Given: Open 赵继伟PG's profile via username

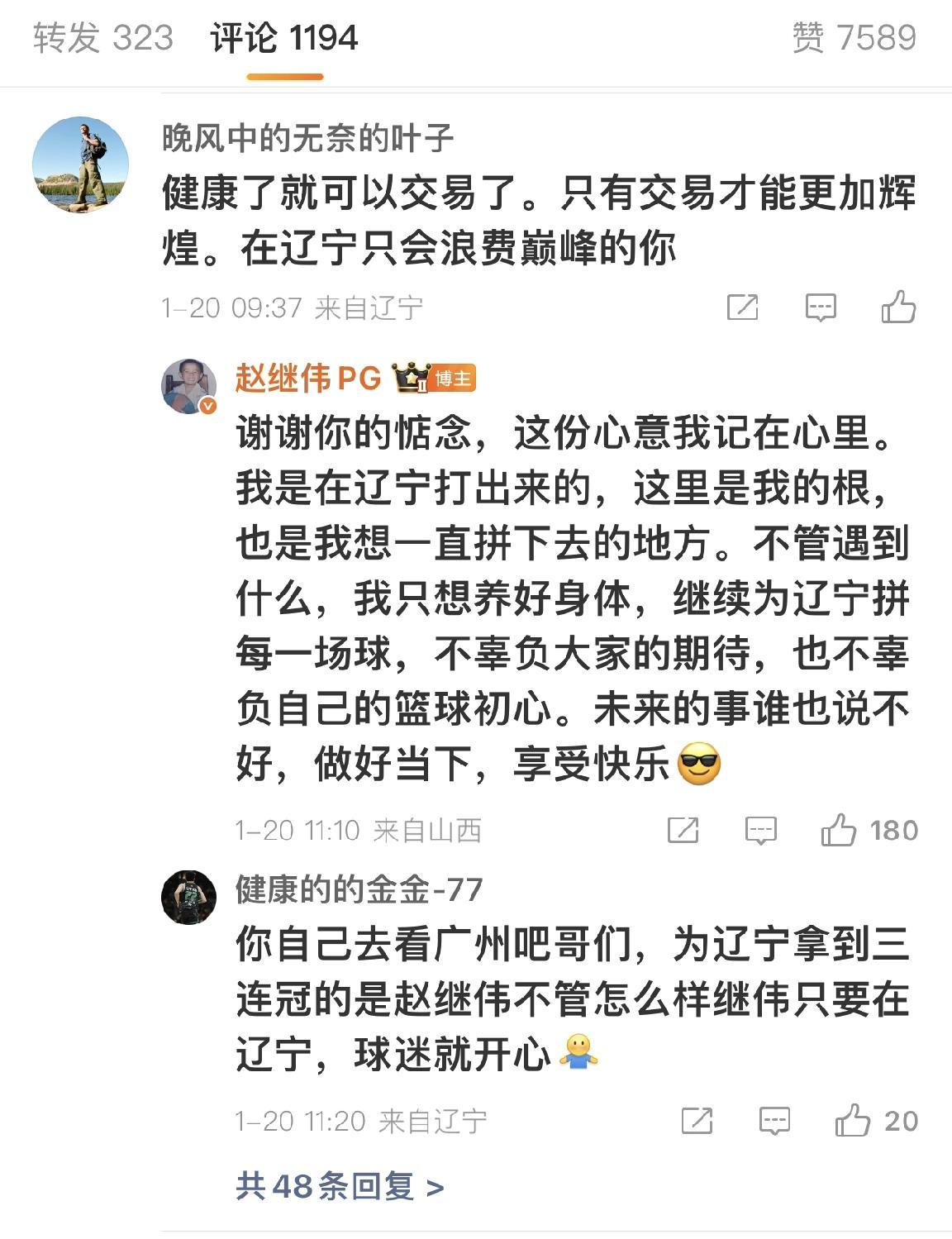Looking at the screenshot, I should tap(305, 379).
